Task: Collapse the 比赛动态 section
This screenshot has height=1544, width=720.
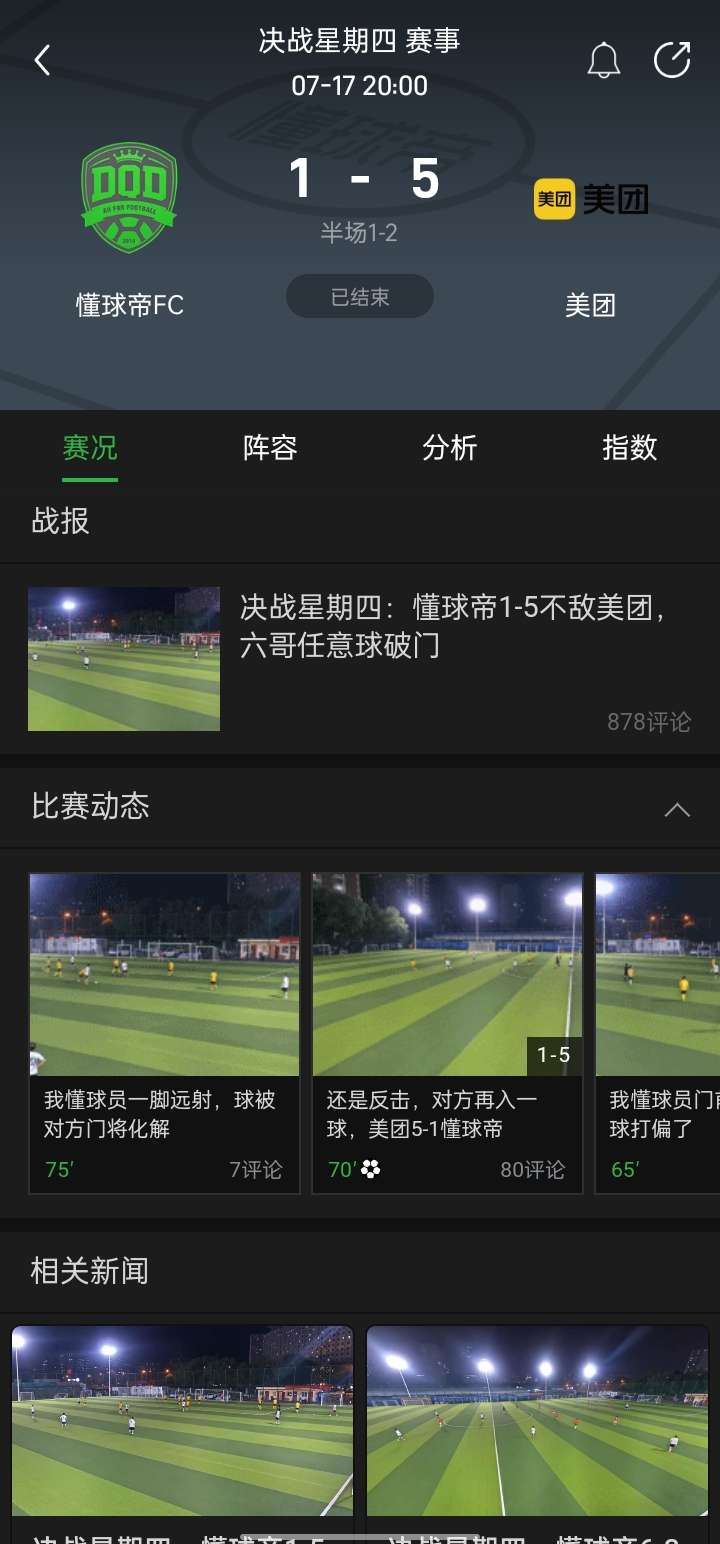Action: point(677,809)
